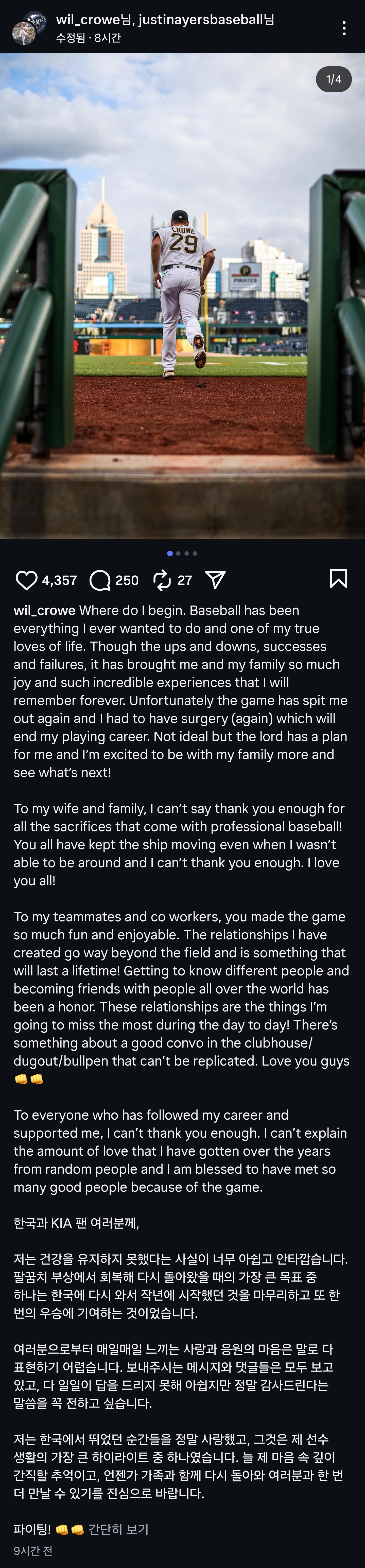Open justinayersbaseball's profile from the header
Image resolution: width=365 pixels, height=1568 pixels.
pyautogui.click(x=200, y=20)
